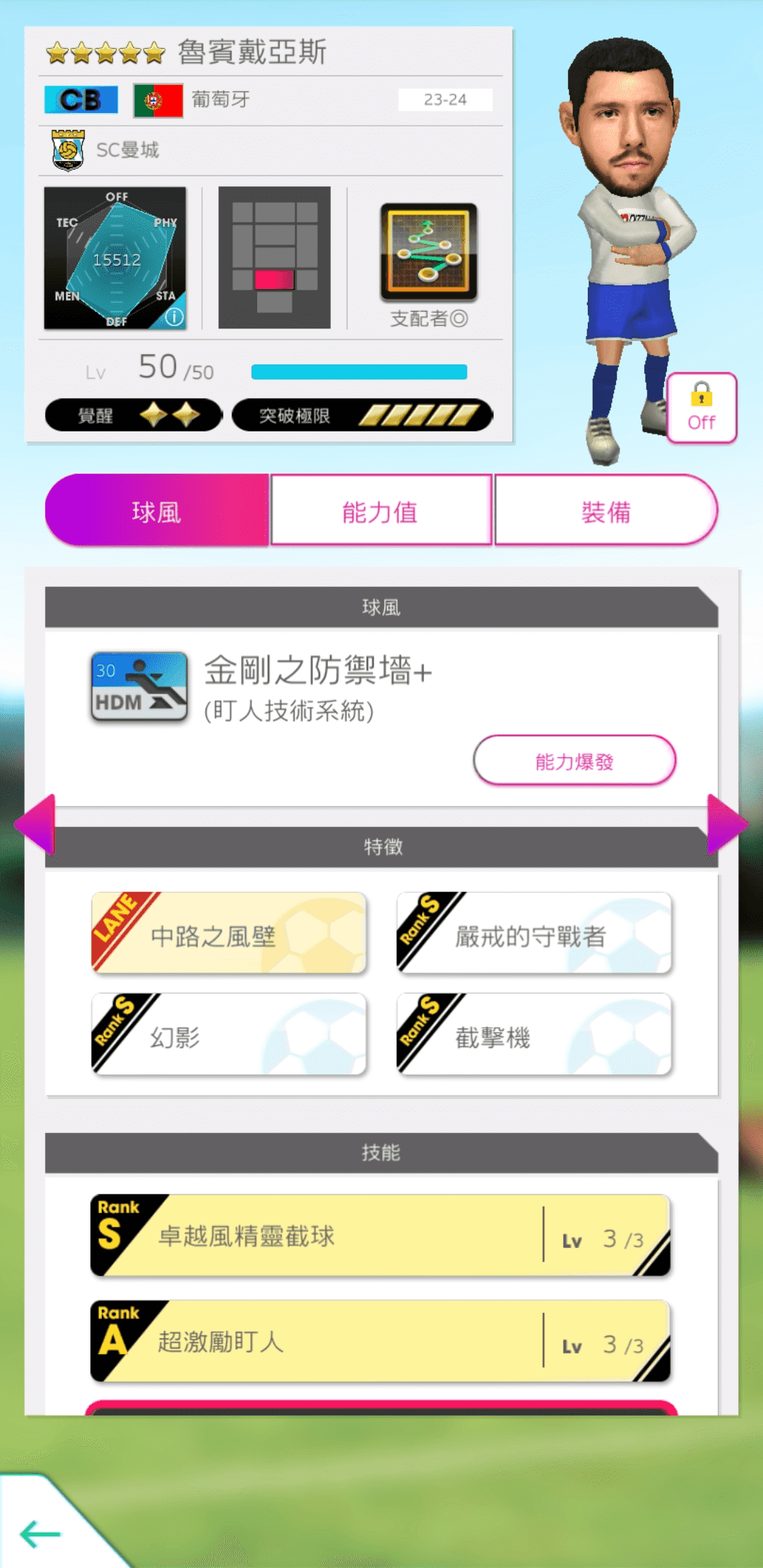The width and height of the screenshot is (763, 1568).
Task: Switch to the 能力值 tab
Action: click(381, 511)
